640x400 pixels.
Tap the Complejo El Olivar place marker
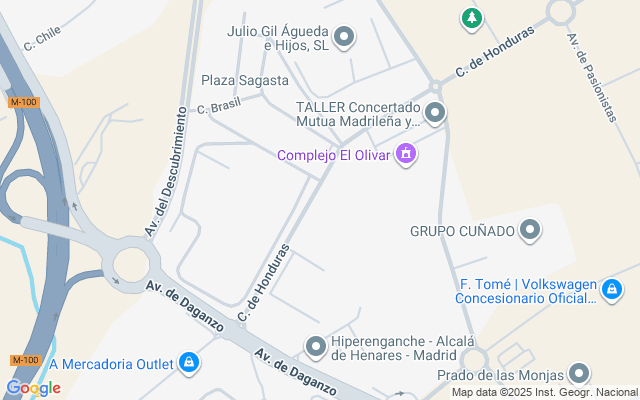coord(405,154)
